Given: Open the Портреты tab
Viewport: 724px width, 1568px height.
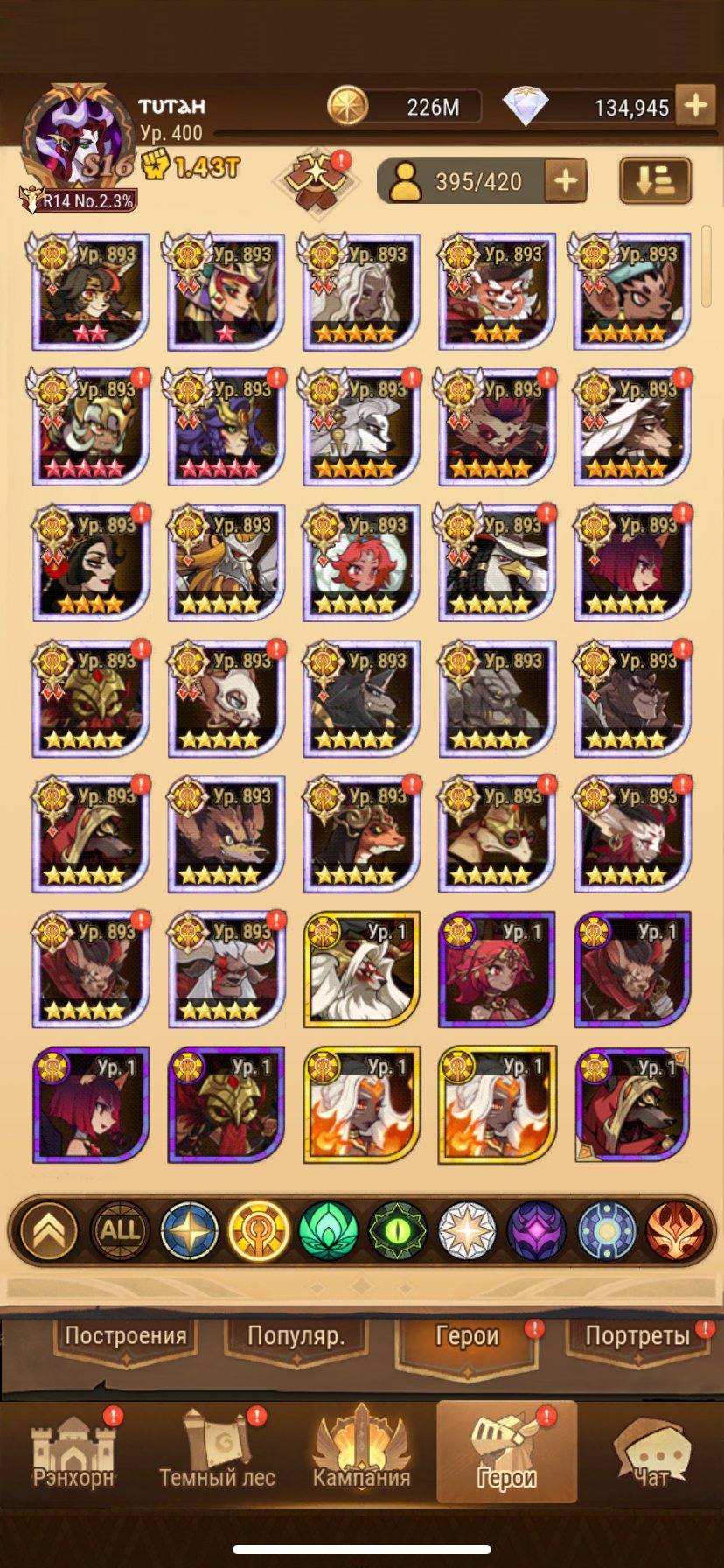Looking at the screenshot, I should [x=637, y=1336].
